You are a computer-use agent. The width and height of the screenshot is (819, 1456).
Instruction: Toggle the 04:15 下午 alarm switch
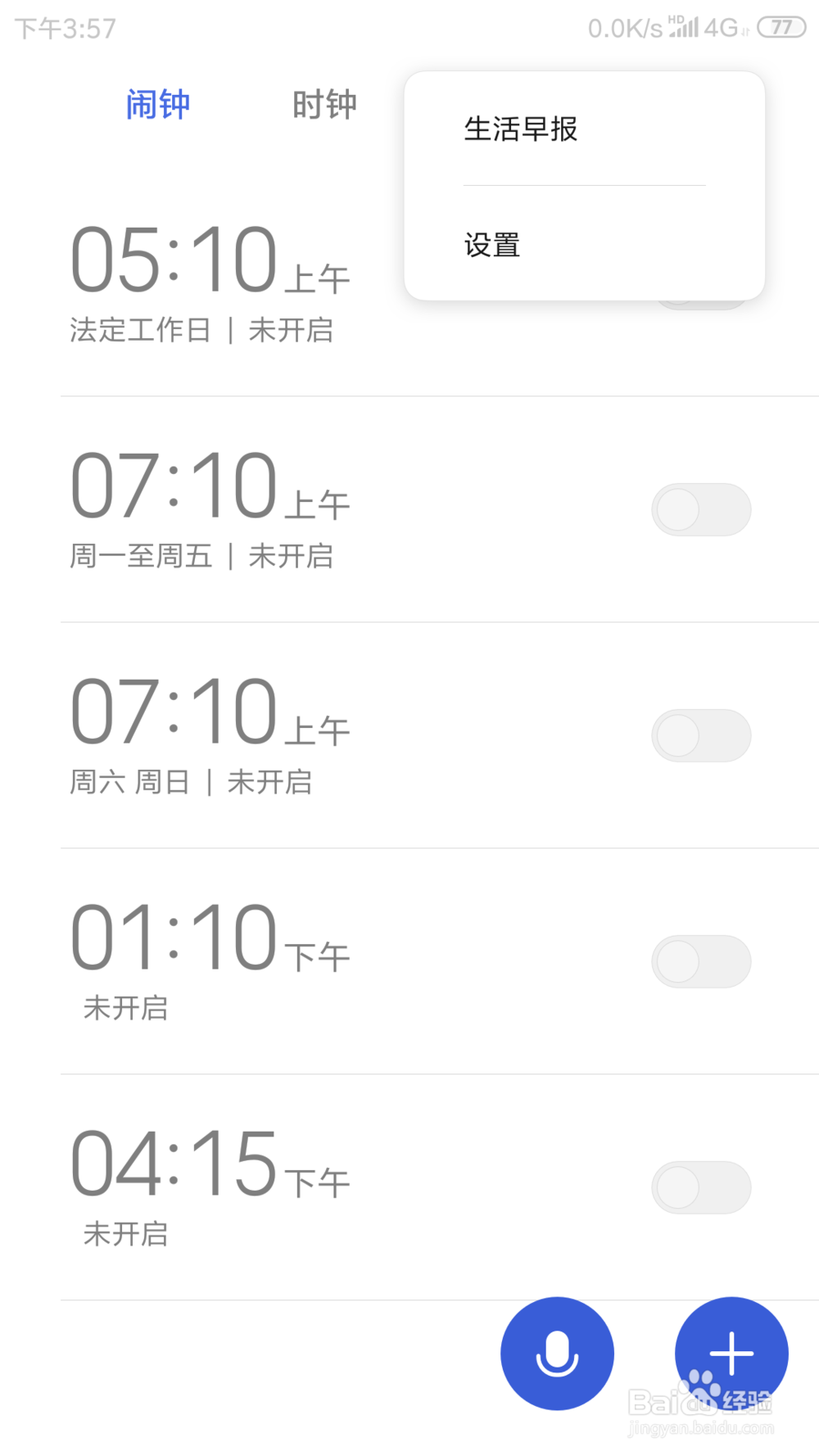tap(701, 1187)
